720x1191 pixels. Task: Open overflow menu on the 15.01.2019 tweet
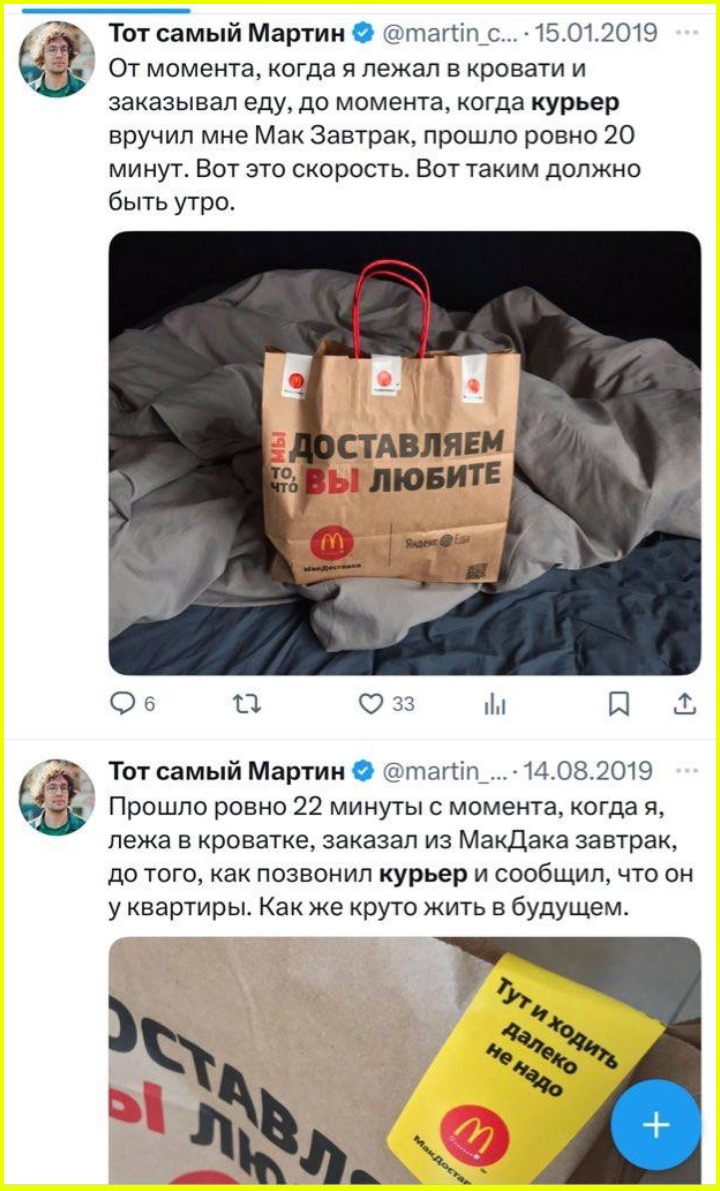tap(687, 33)
